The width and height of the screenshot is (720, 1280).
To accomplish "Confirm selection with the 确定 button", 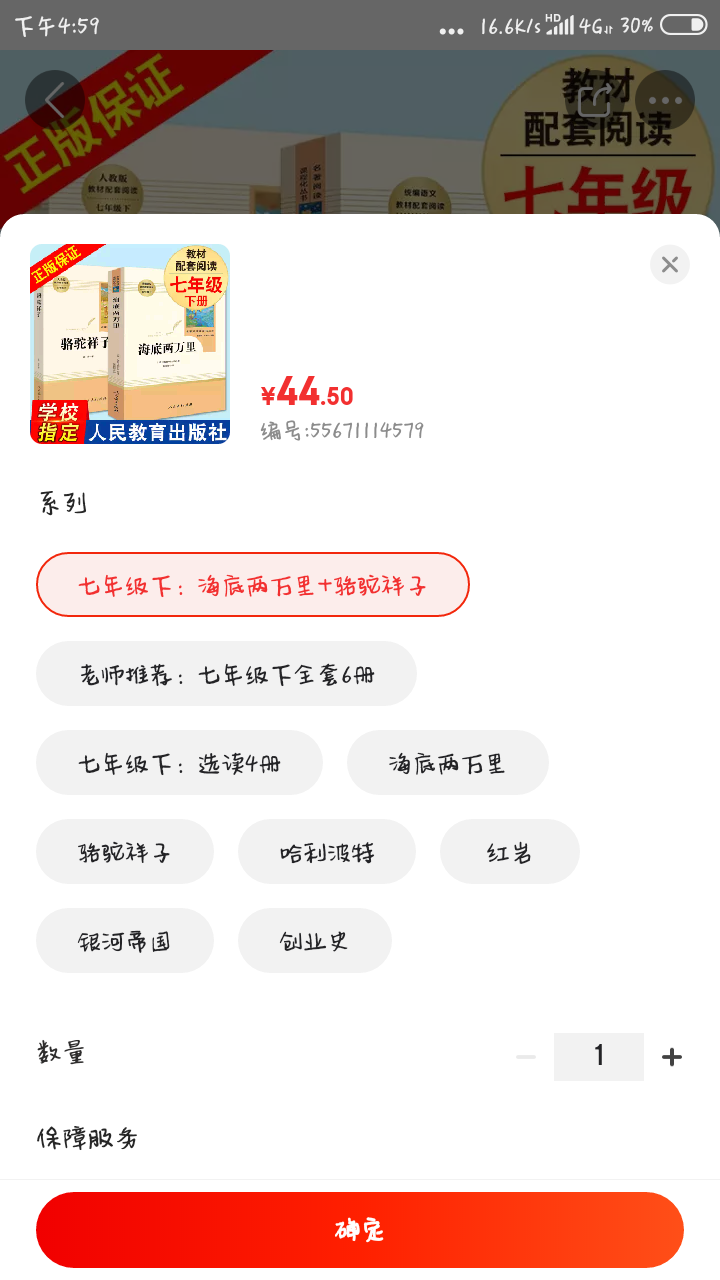I will point(360,1230).
